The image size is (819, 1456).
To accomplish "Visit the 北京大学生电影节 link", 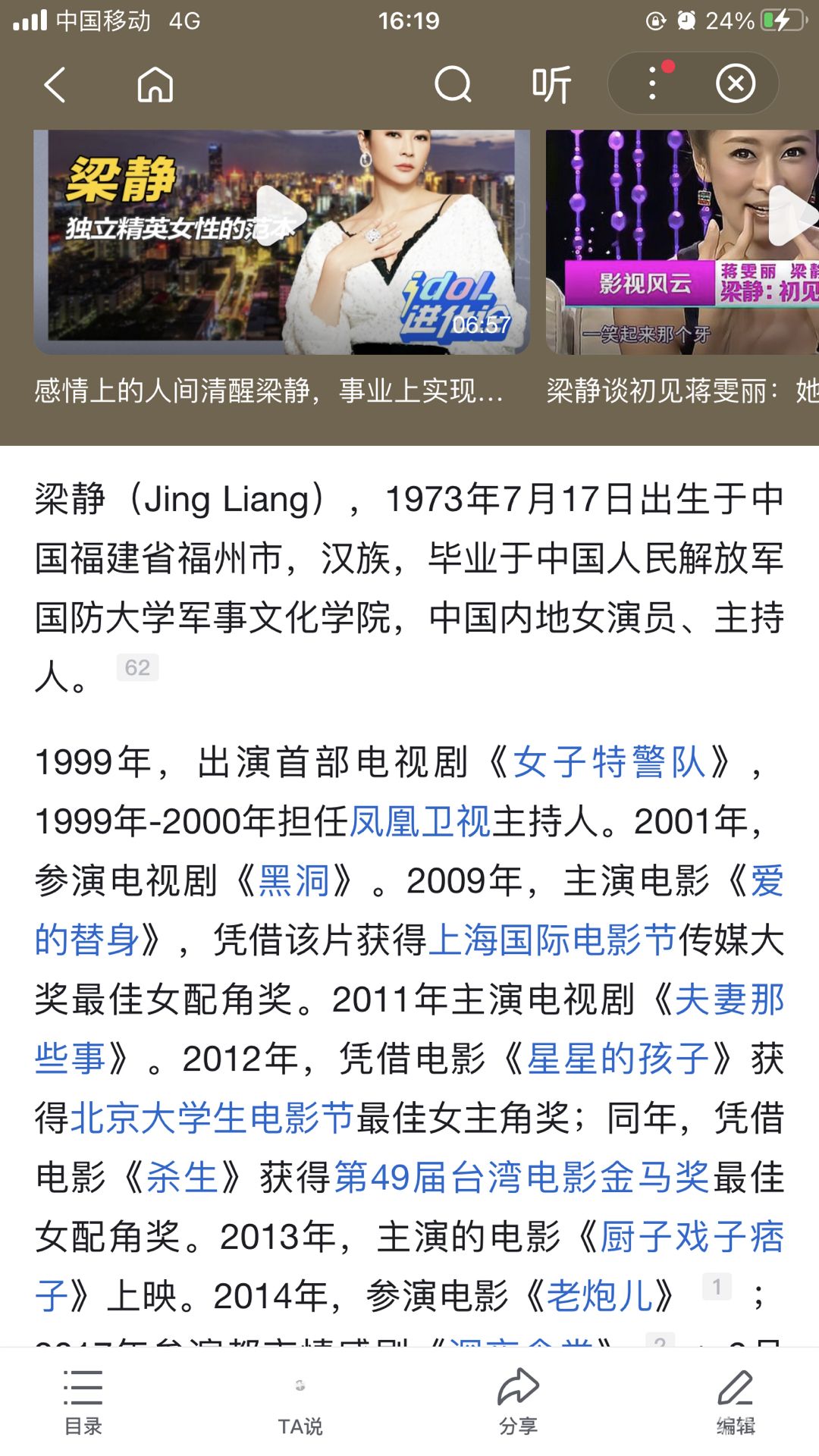I will click(x=212, y=1118).
